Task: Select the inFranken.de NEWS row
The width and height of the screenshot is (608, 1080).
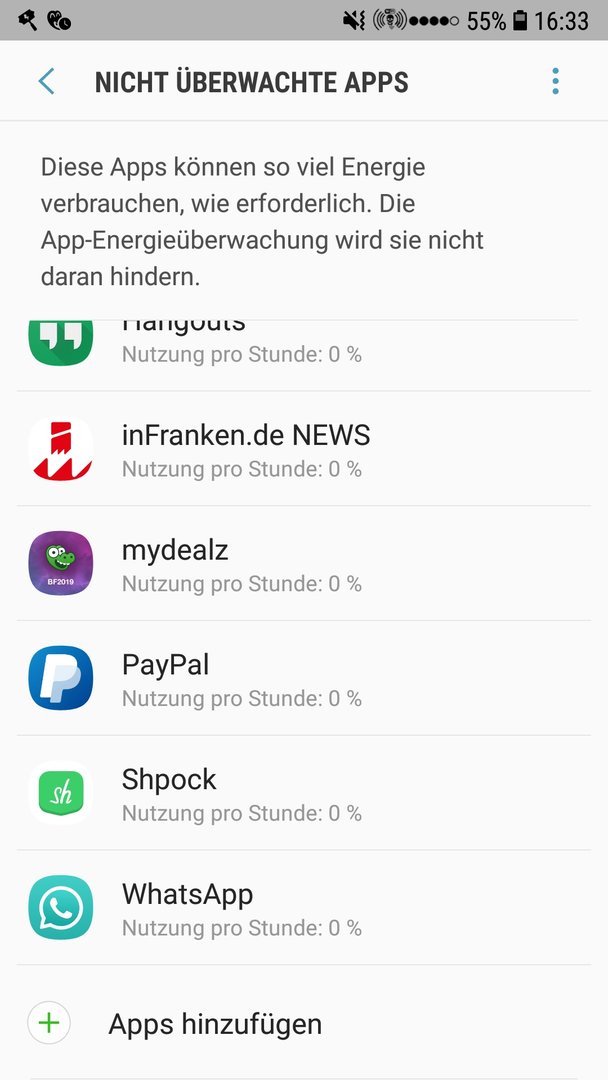Action: click(x=304, y=449)
